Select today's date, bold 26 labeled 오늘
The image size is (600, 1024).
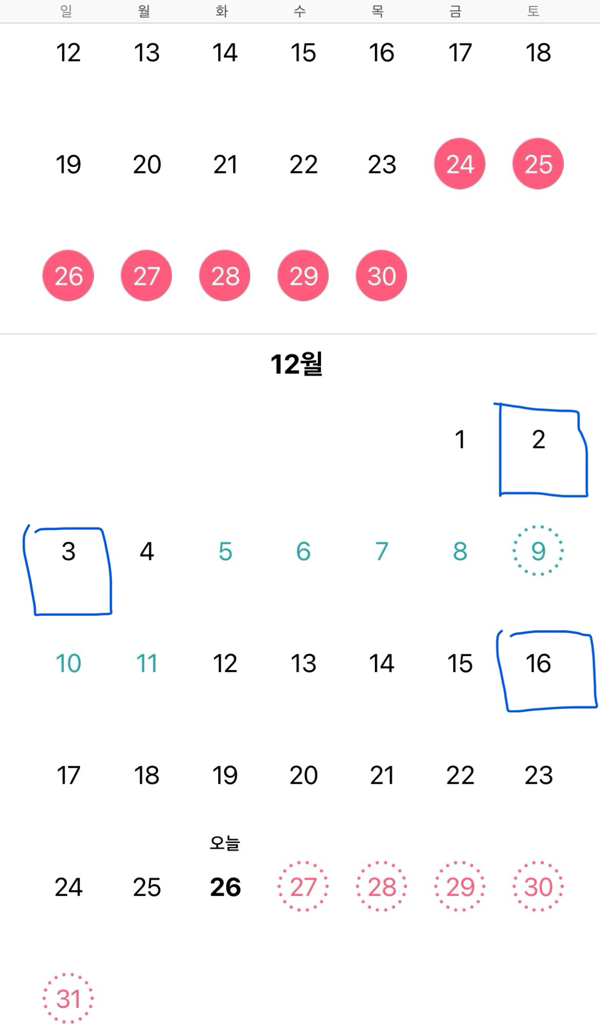[x=225, y=887]
